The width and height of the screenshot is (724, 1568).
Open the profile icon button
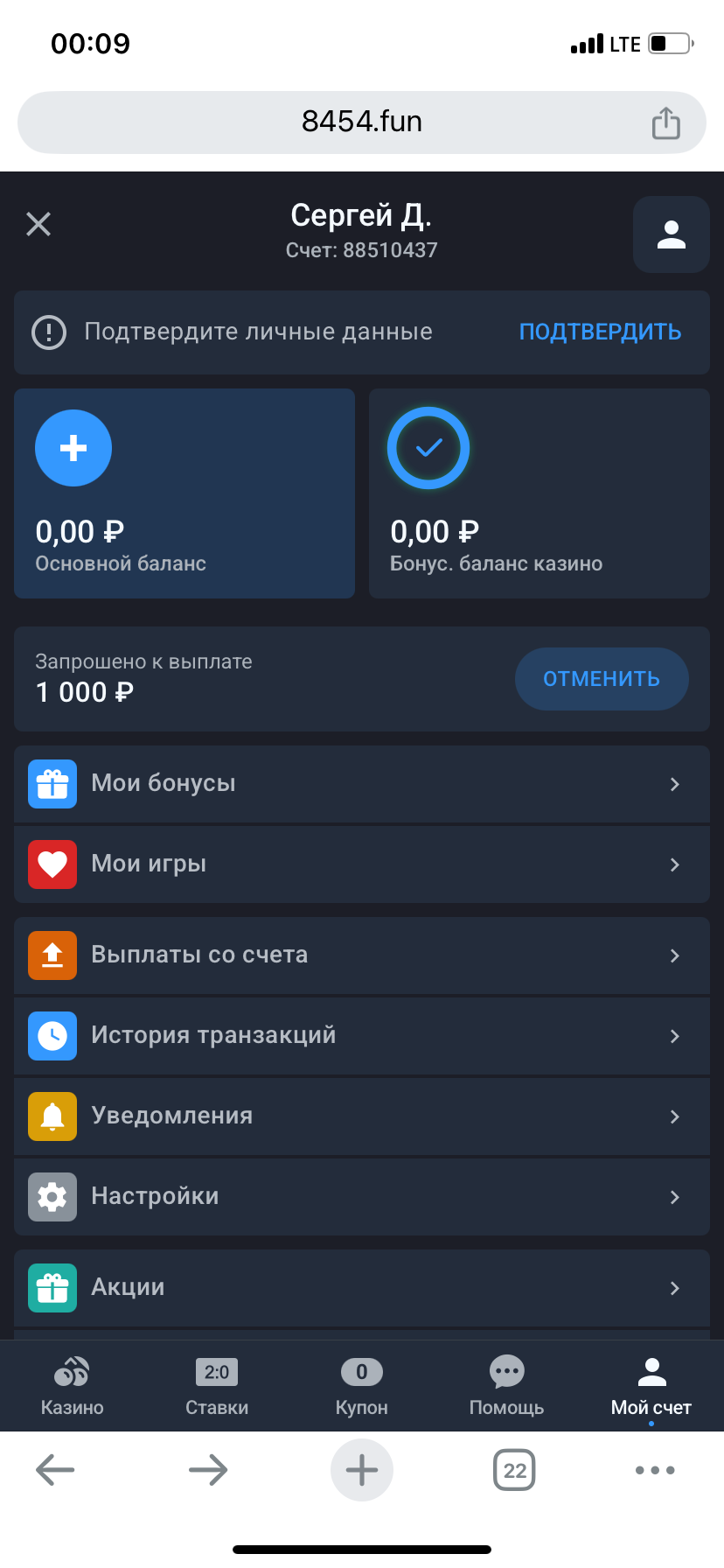[x=671, y=234]
